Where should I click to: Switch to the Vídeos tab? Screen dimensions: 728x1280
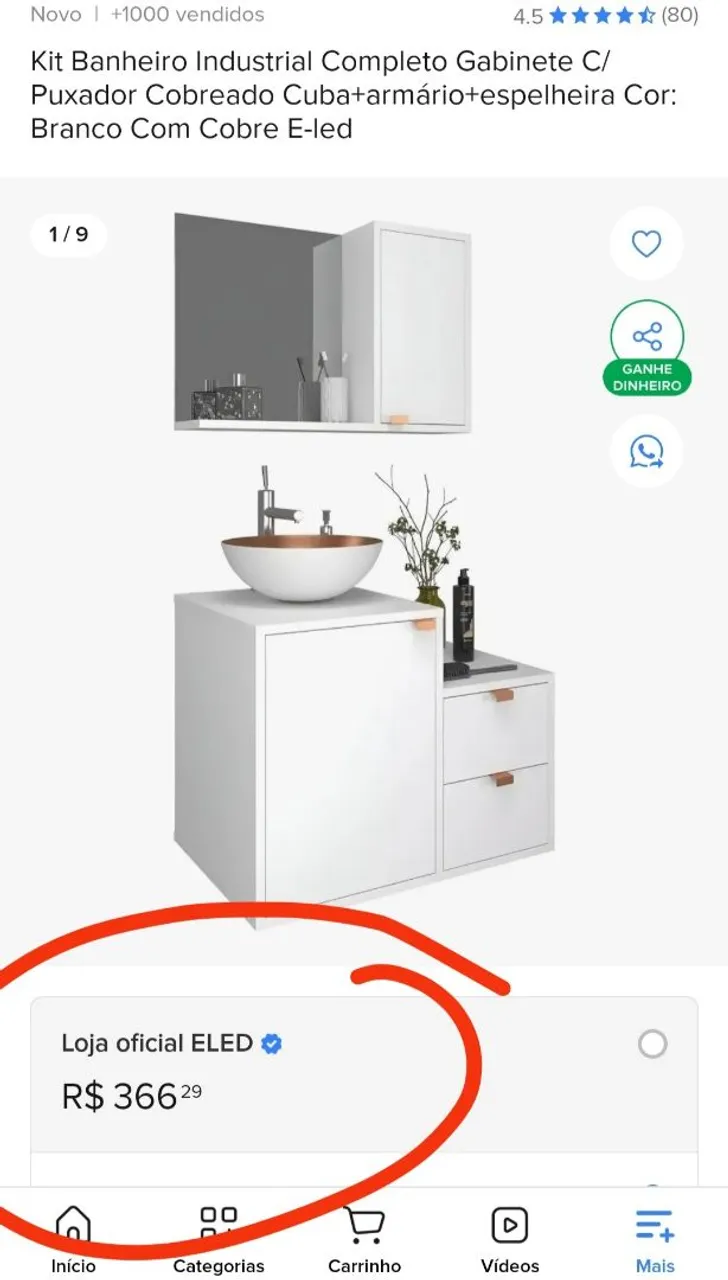pos(510,1240)
